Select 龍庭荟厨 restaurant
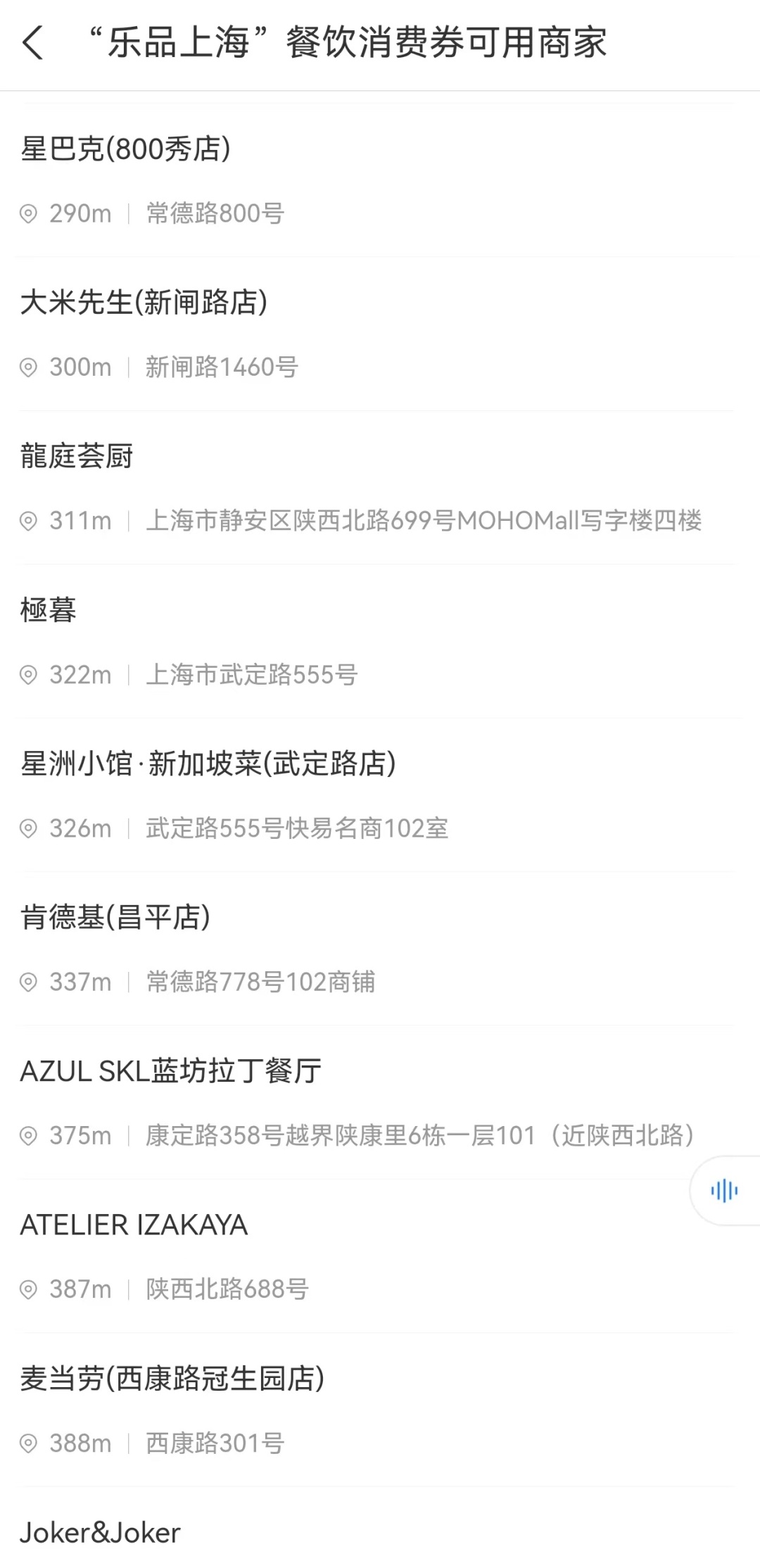This screenshot has height=1568, width=760. tap(77, 456)
